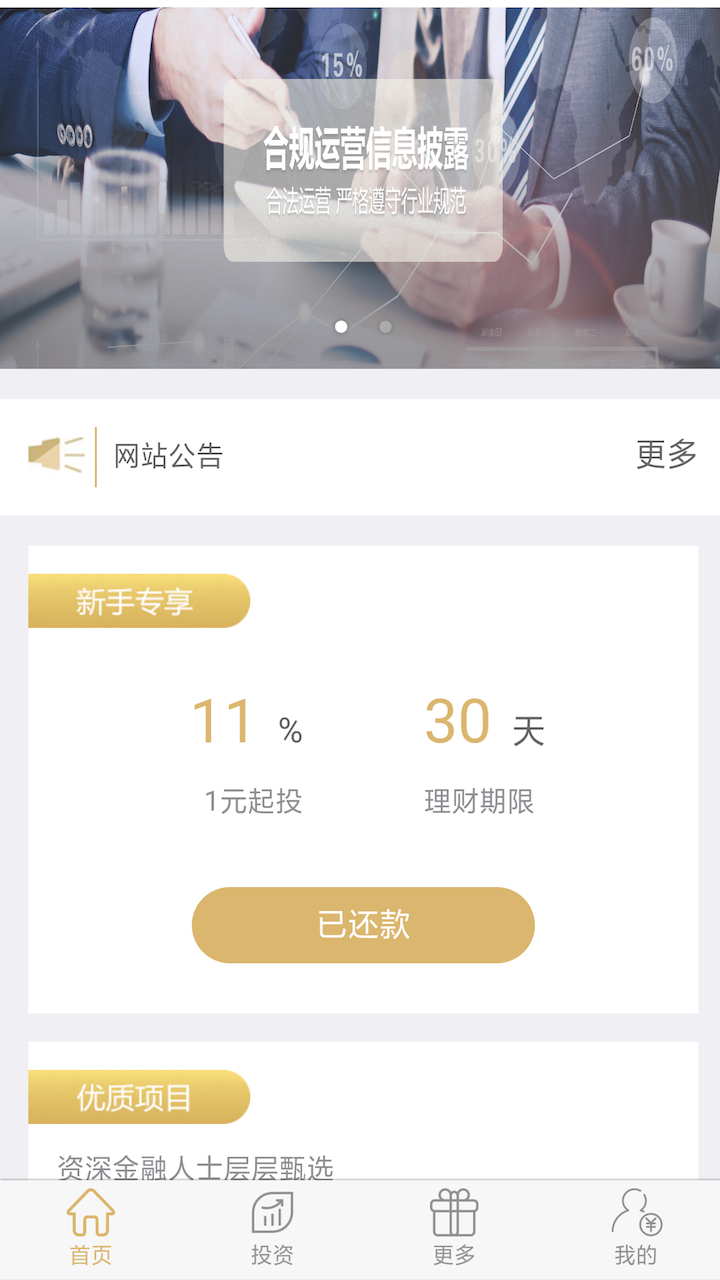Tap the ¥ symbol on the profile icon

pyautogui.click(x=651, y=1224)
